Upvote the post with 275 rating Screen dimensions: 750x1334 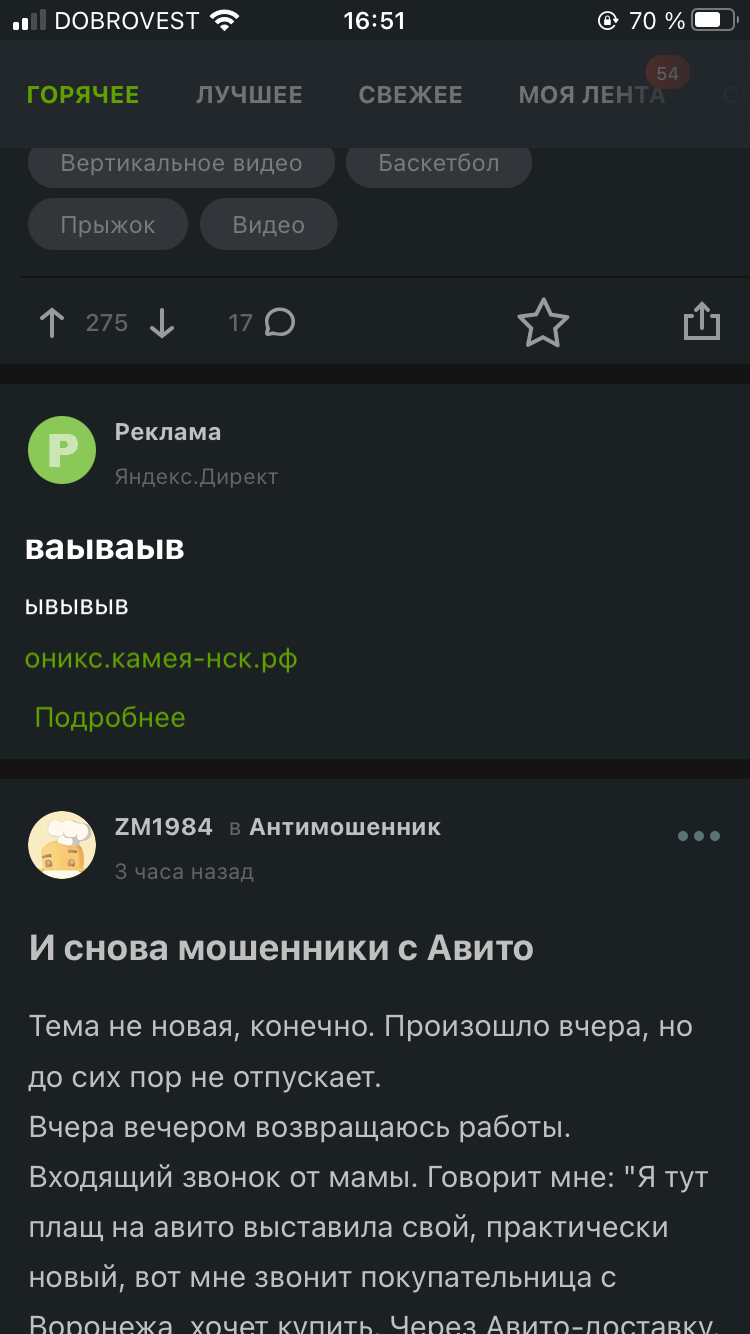click(52, 323)
